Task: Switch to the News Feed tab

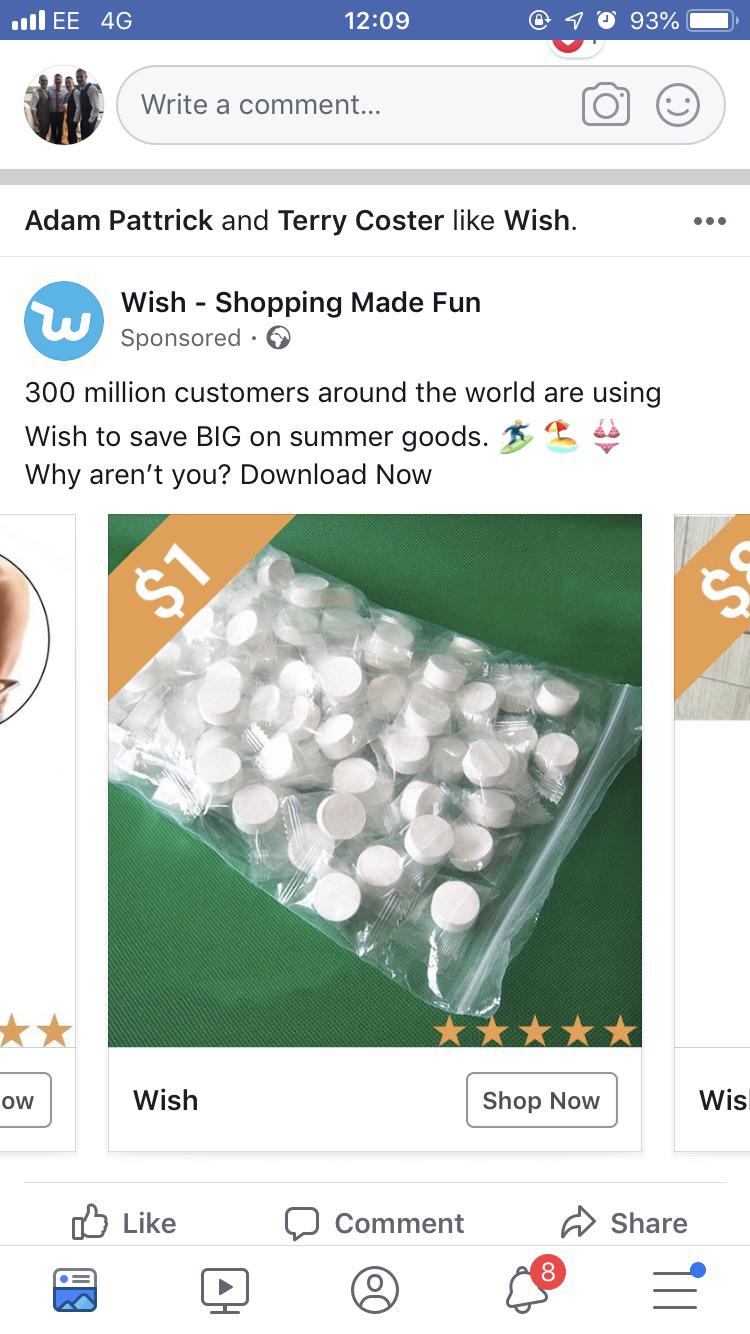Action: 75,1289
